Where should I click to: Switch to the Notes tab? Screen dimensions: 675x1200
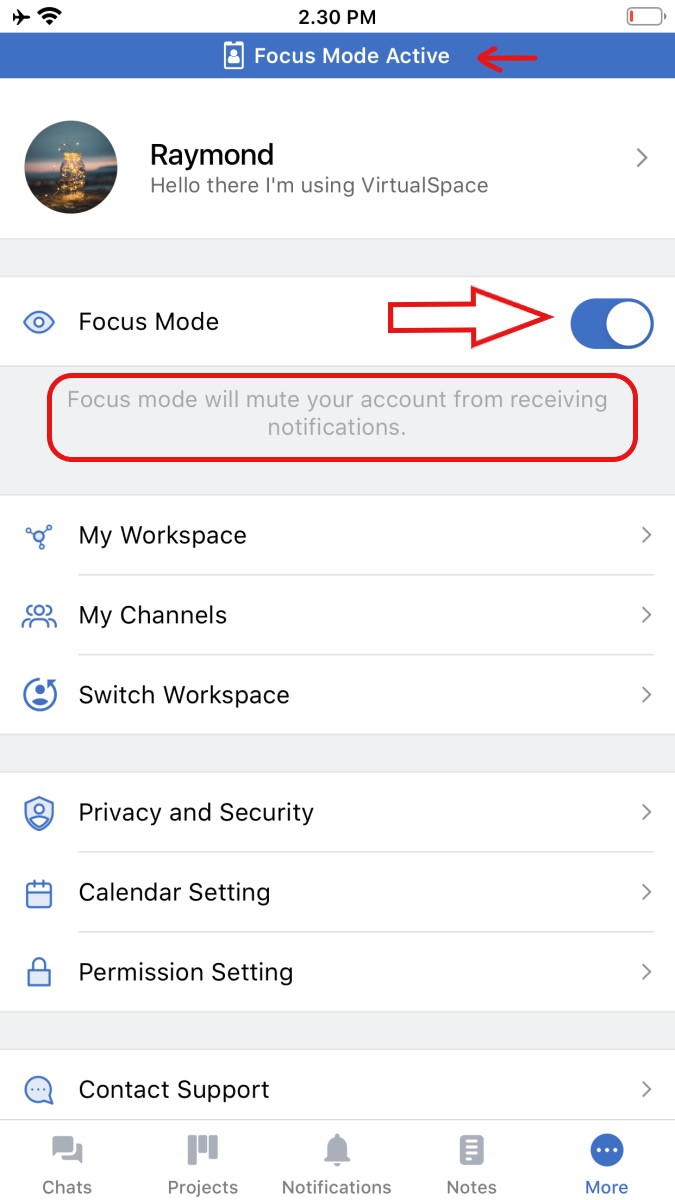click(472, 1164)
